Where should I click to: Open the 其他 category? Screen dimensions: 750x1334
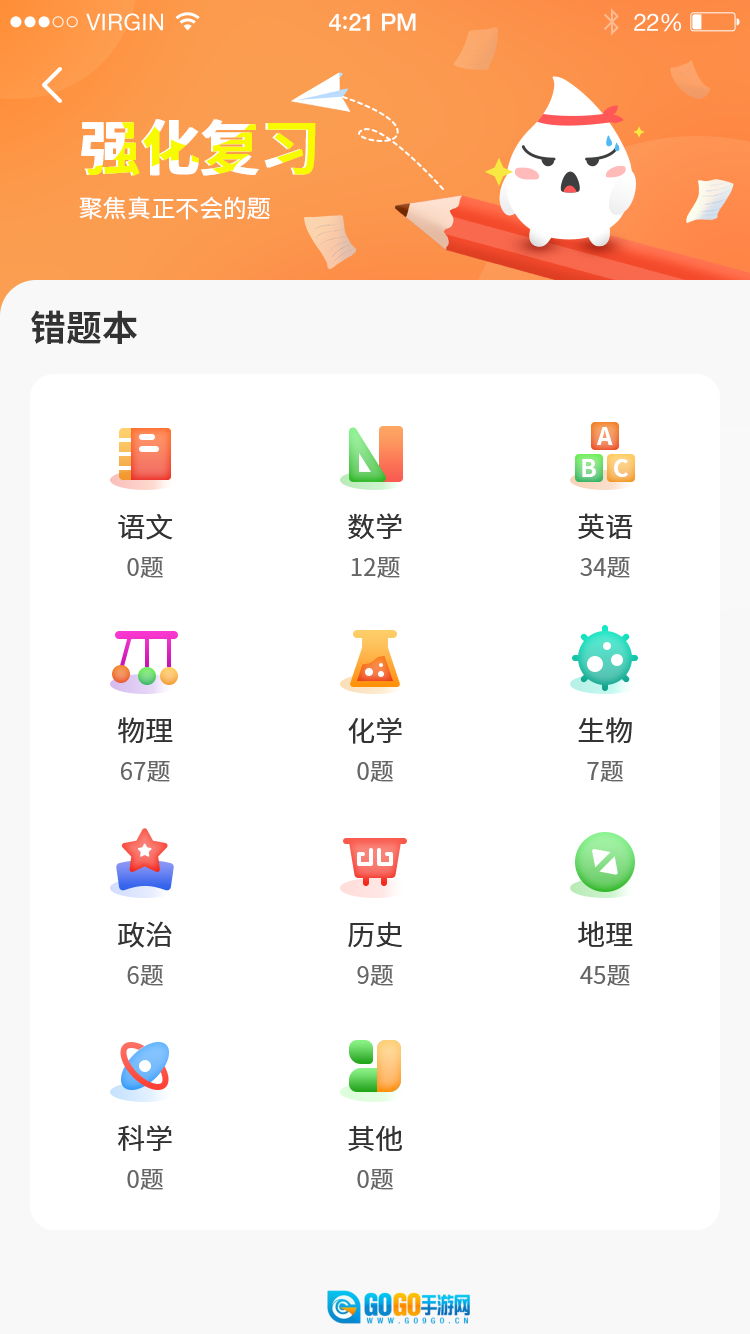[x=375, y=1112]
